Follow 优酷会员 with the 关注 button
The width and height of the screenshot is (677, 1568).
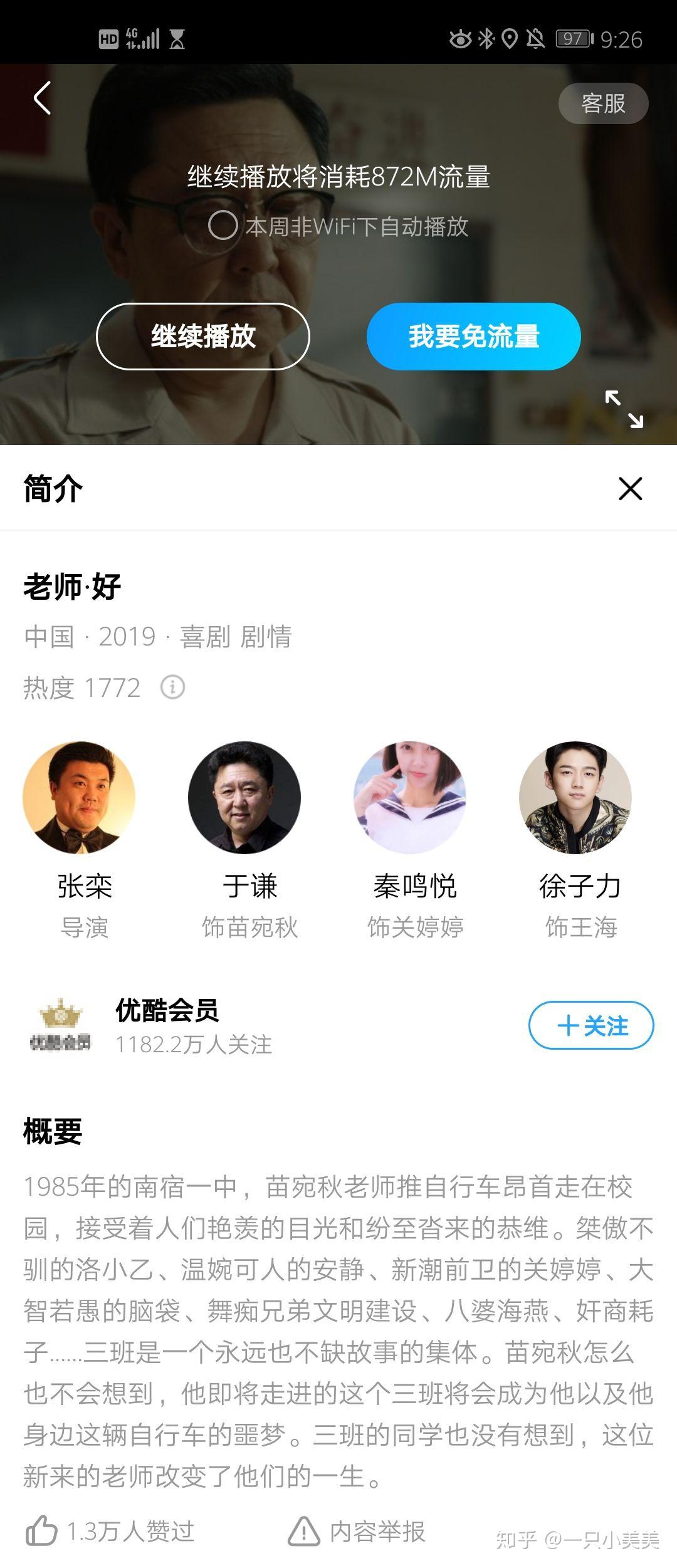pyautogui.click(x=591, y=1026)
